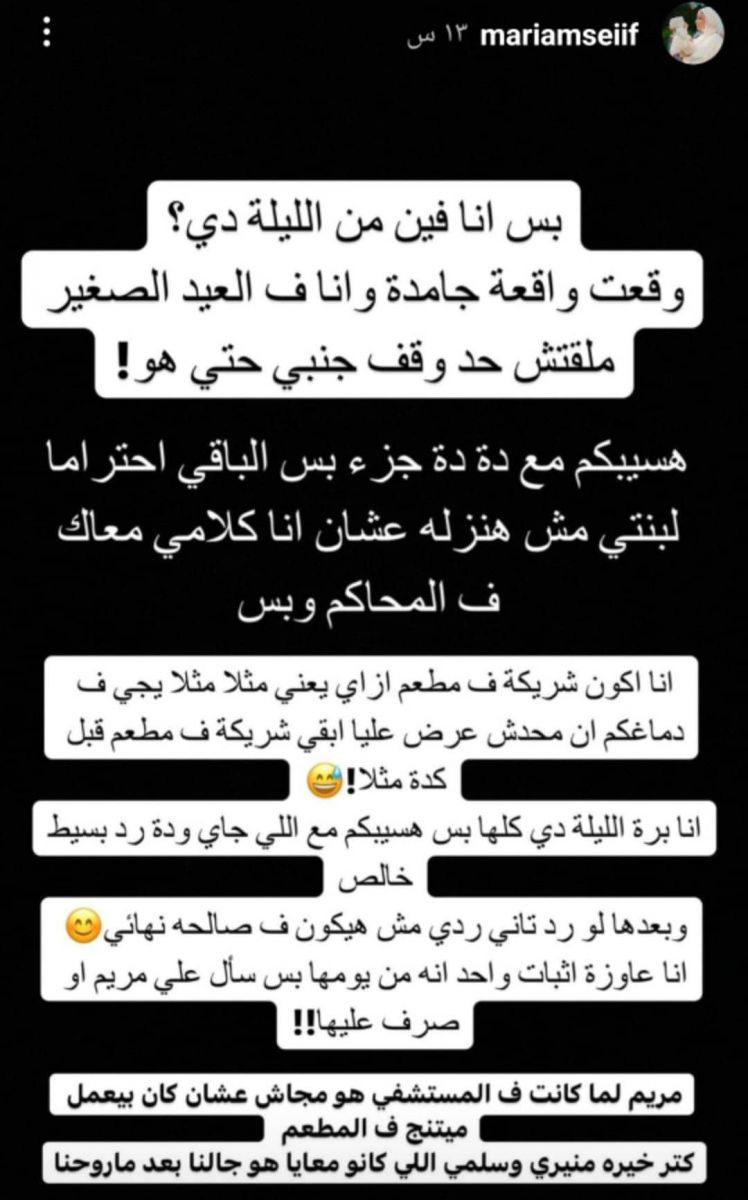The width and height of the screenshot is (748, 1200).
Task: Open mariamseiif's profile picture
Action: [696, 34]
